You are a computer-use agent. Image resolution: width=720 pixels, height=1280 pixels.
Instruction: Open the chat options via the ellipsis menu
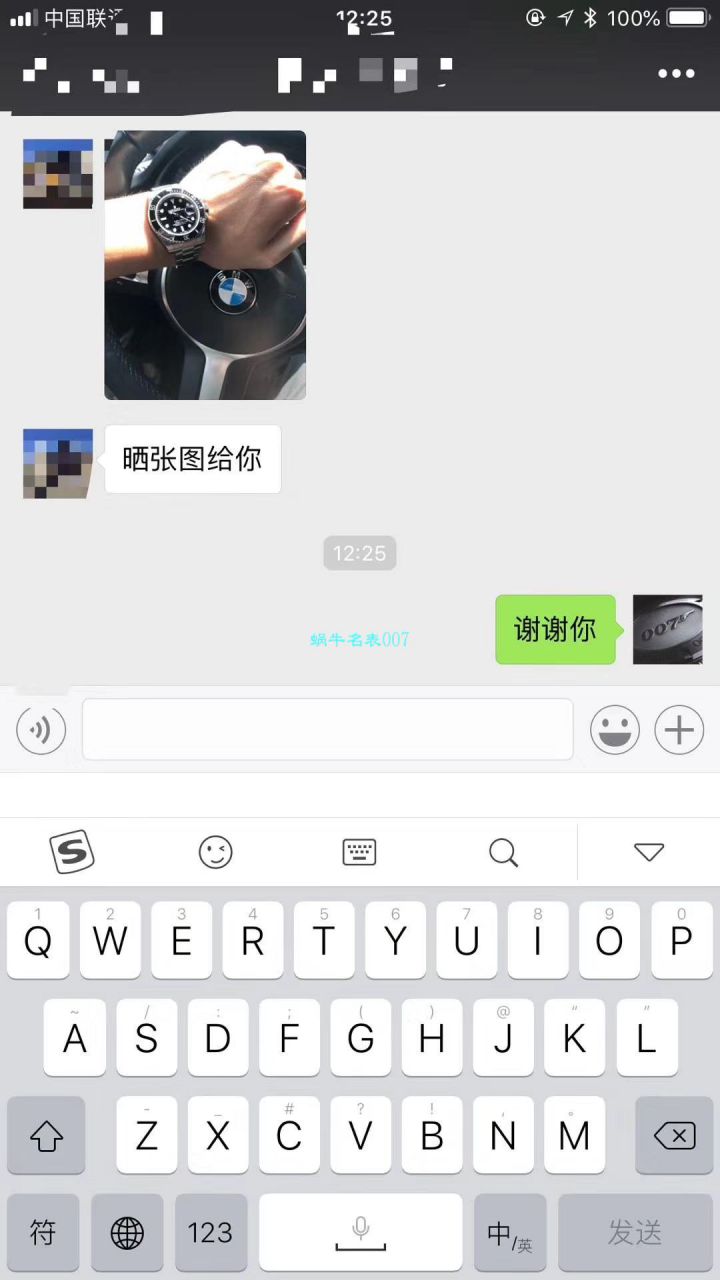[x=677, y=73]
